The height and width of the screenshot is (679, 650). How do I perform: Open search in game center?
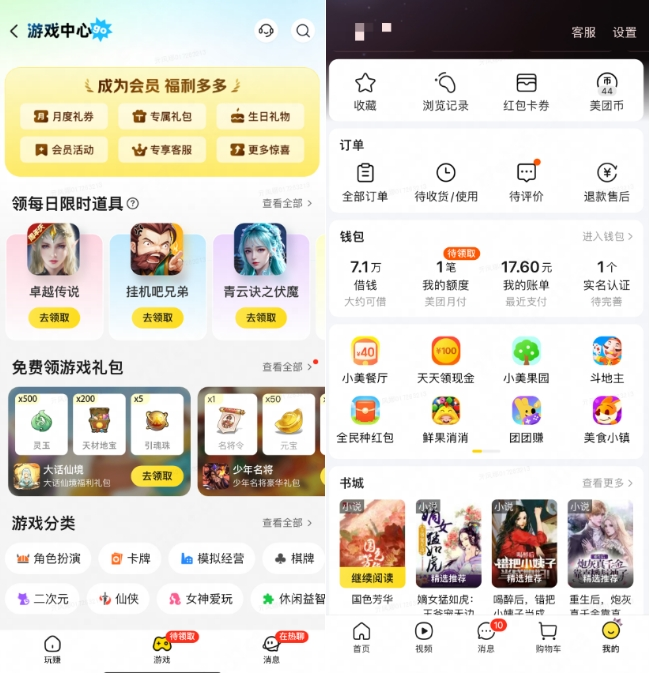click(303, 31)
